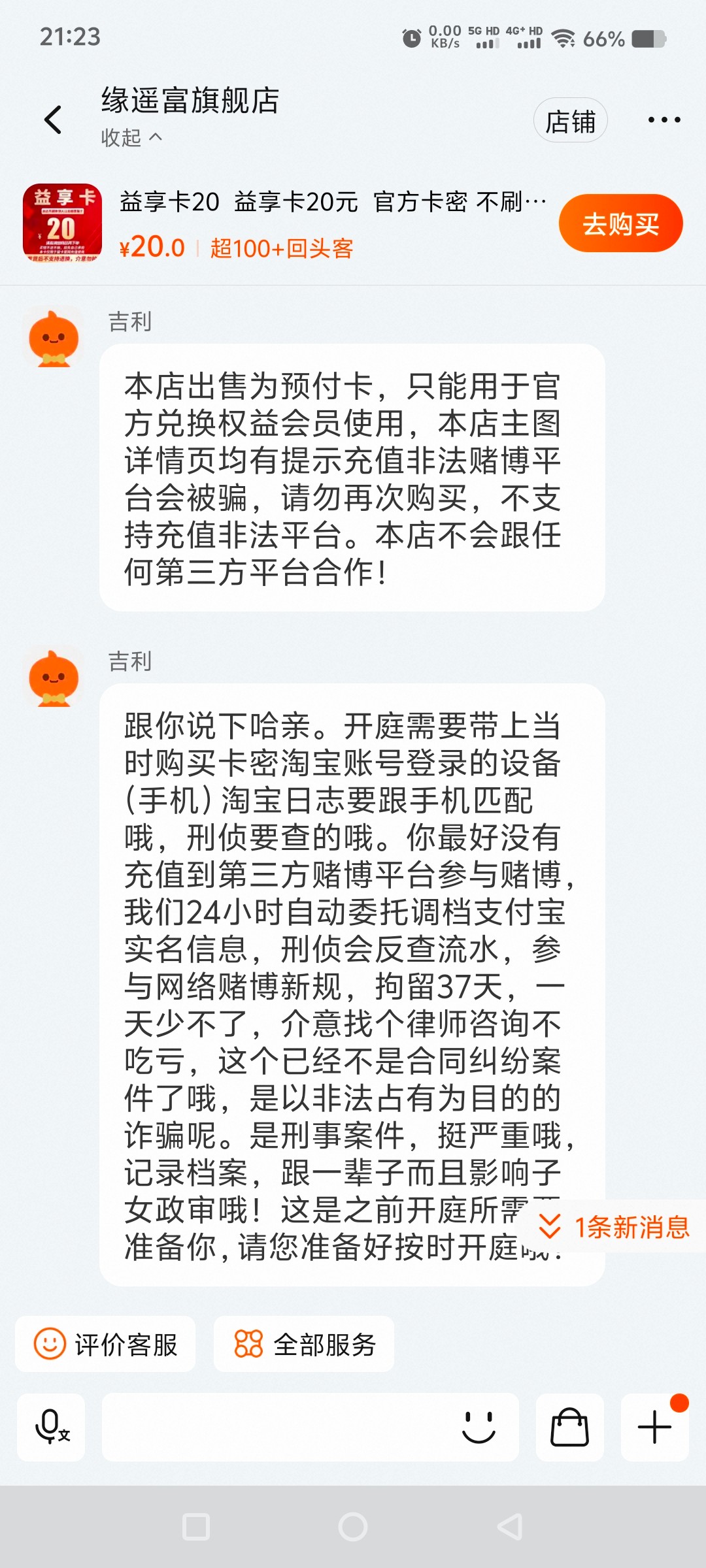Rate the service with 评价客服
Image resolution: width=706 pixels, height=1568 pixels.
pos(105,1345)
